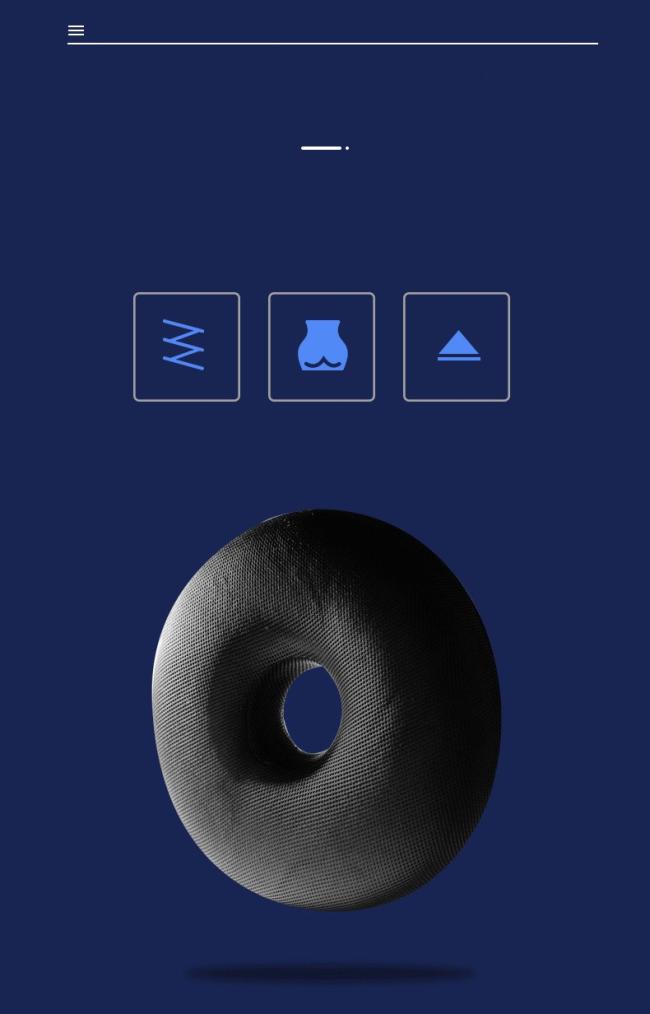Screen dimensions: 650x1014
Task: Tap the small dot page indicator
Action: [347, 148]
